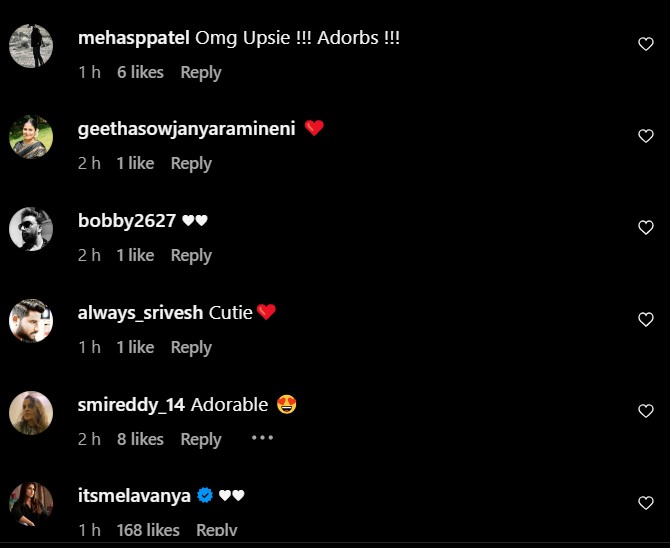This screenshot has height=548, width=670.
Task: Like bobby2627's comment
Action: click(x=646, y=228)
